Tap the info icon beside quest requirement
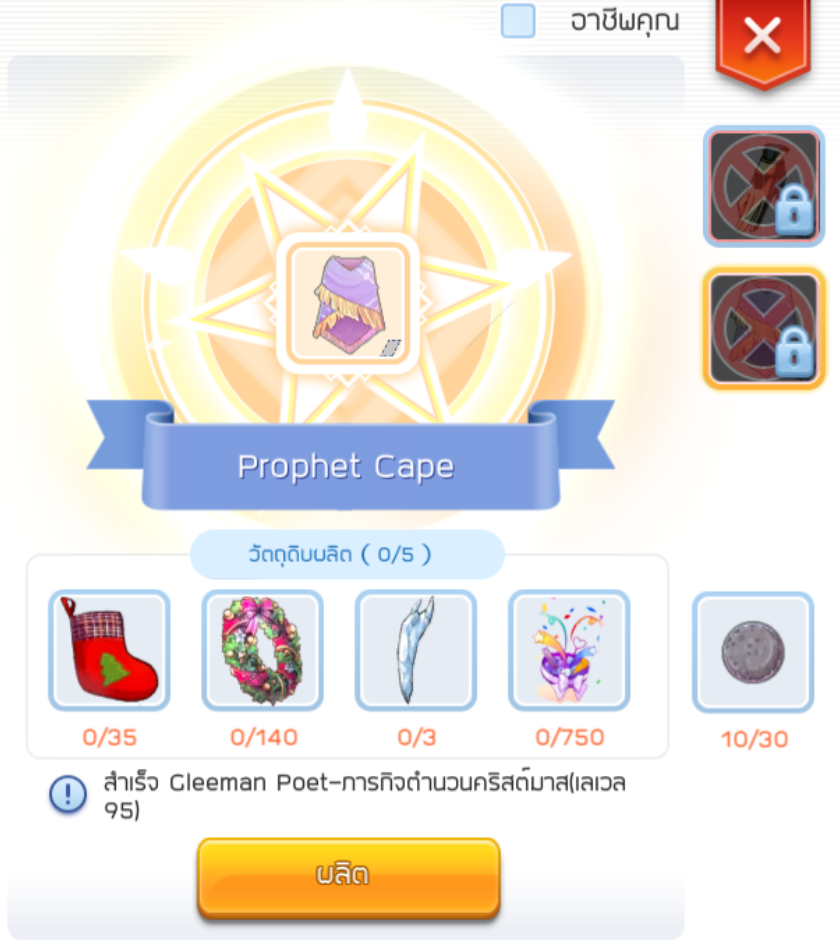 coord(68,795)
